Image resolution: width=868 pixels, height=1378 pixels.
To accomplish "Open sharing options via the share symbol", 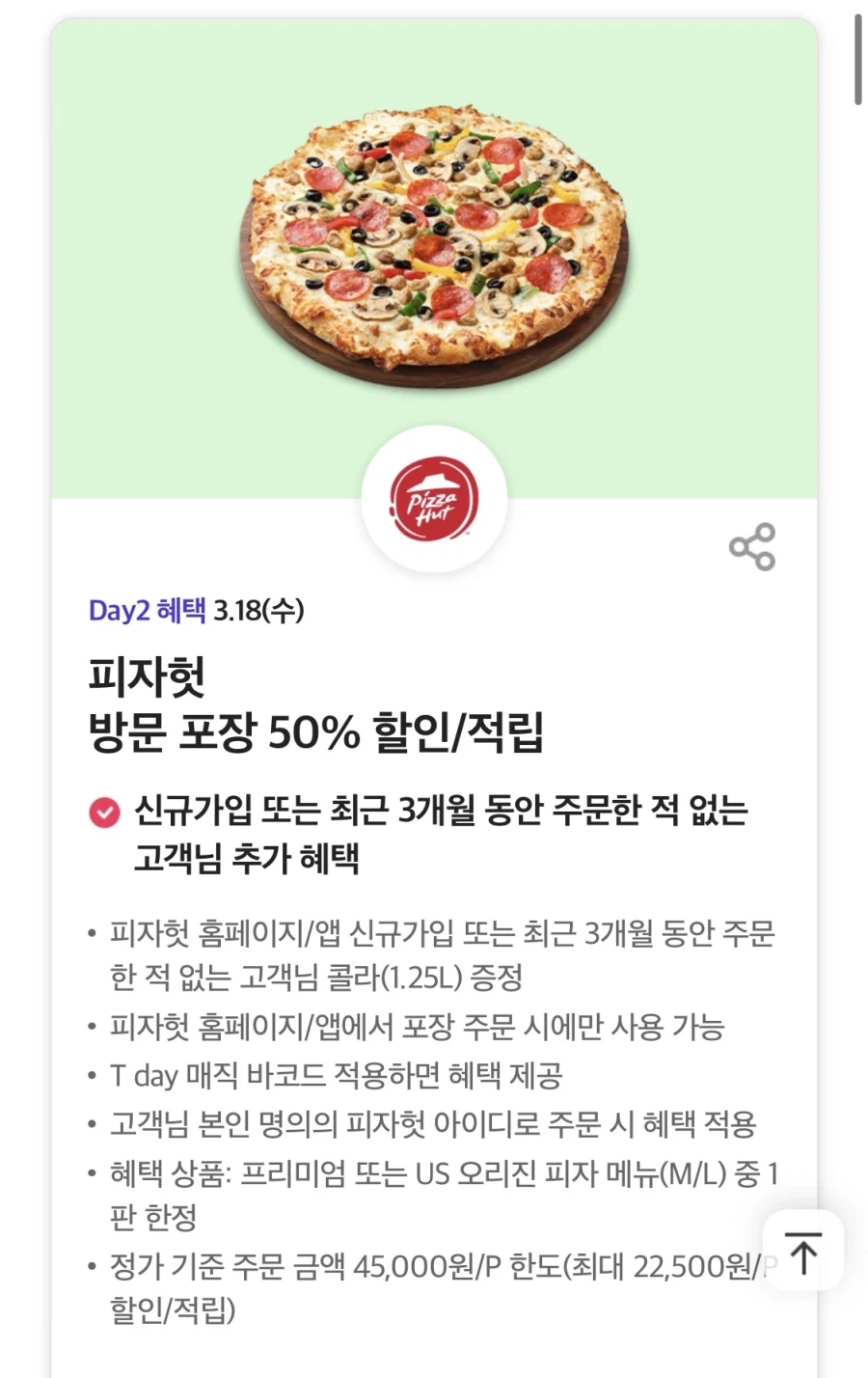I will [x=751, y=544].
